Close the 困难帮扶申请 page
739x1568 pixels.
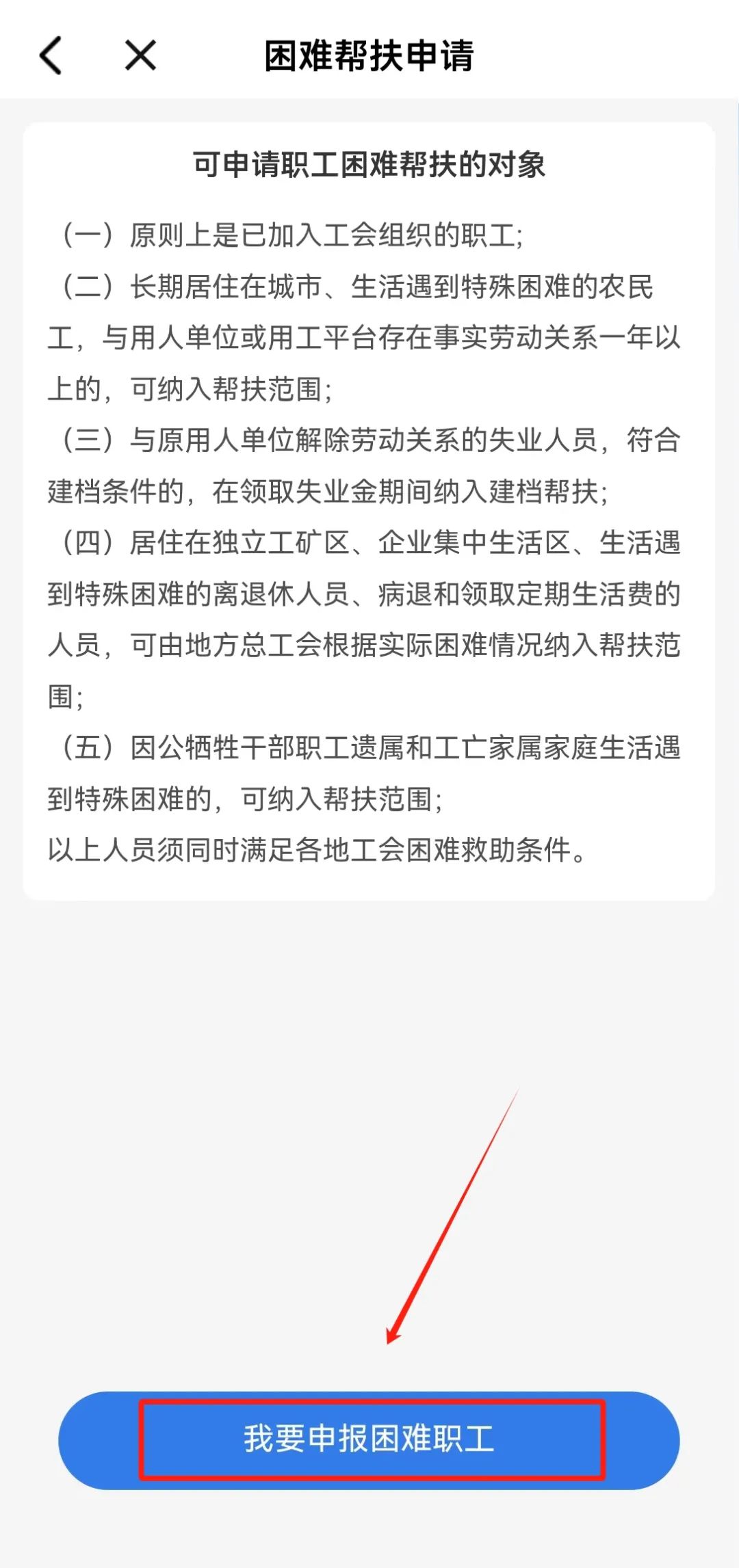[141, 55]
